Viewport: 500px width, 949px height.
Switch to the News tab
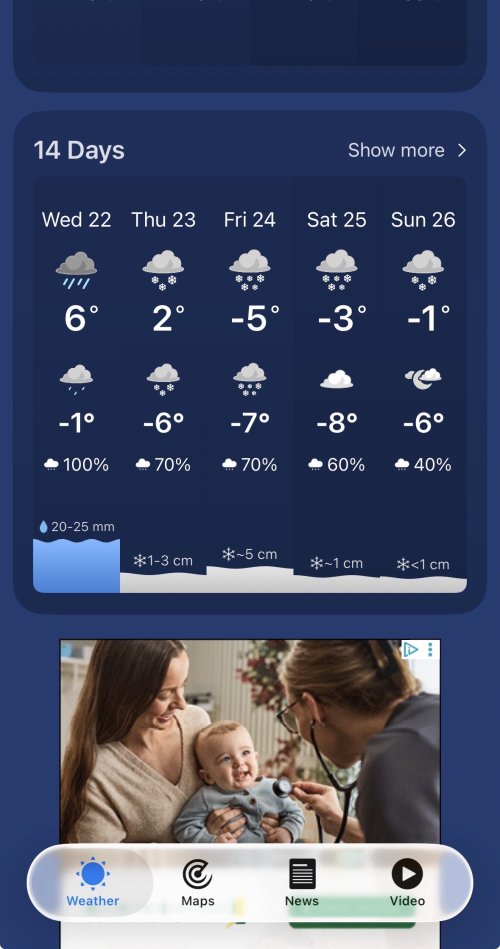point(302,883)
